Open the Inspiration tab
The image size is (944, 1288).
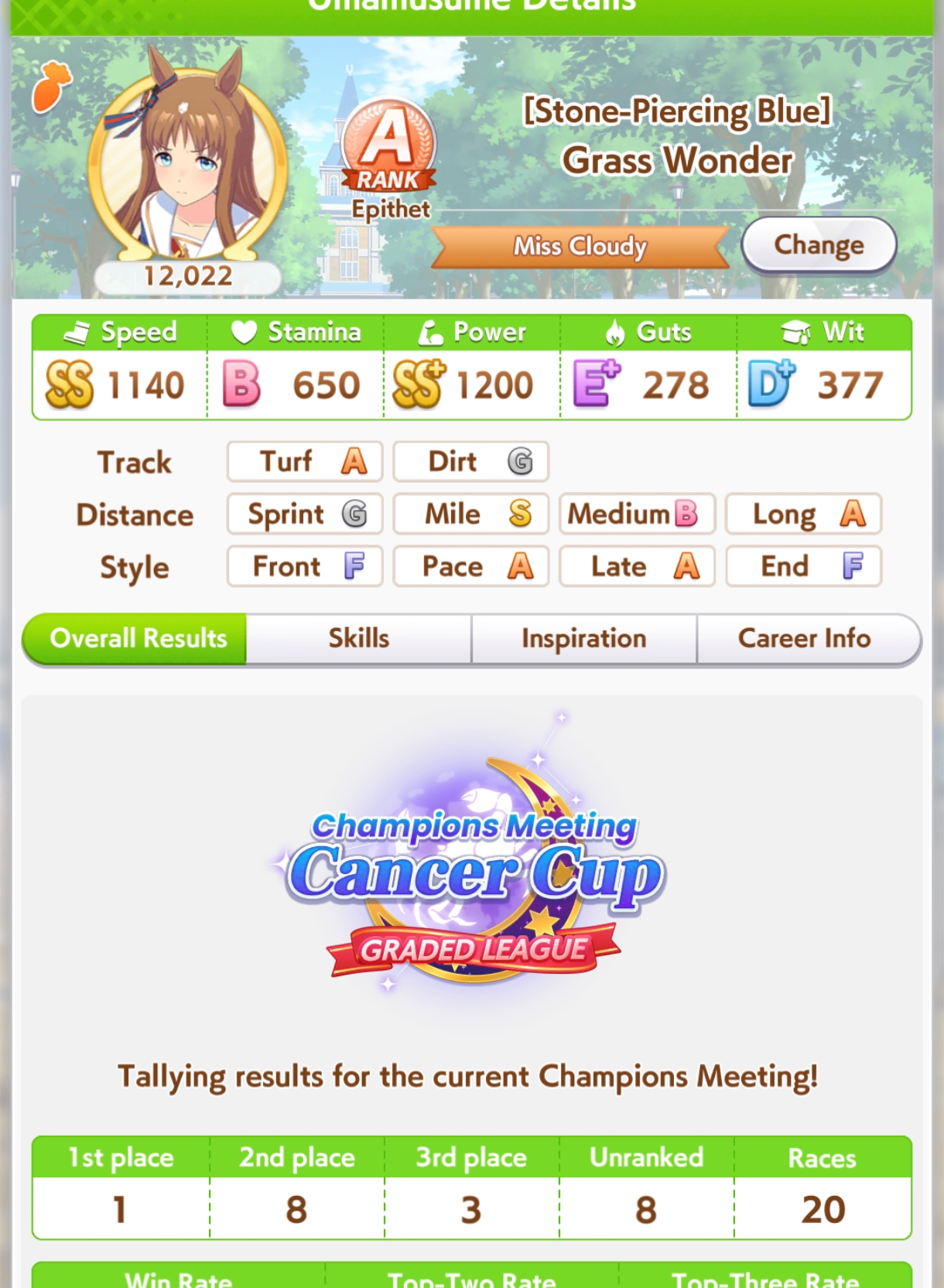tap(583, 639)
